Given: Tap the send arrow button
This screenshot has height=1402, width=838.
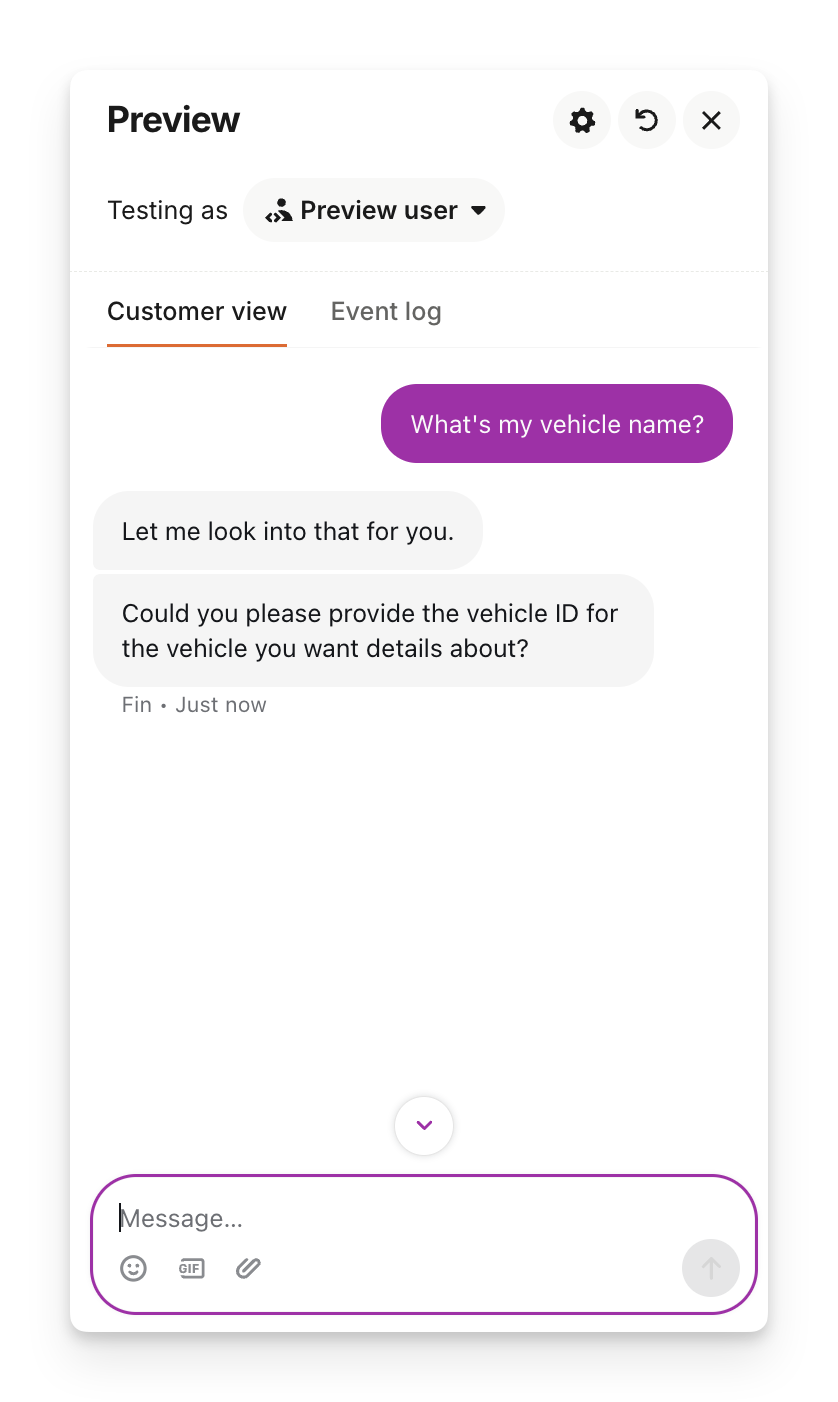Looking at the screenshot, I should pyautogui.click(x=710, y=1268).
